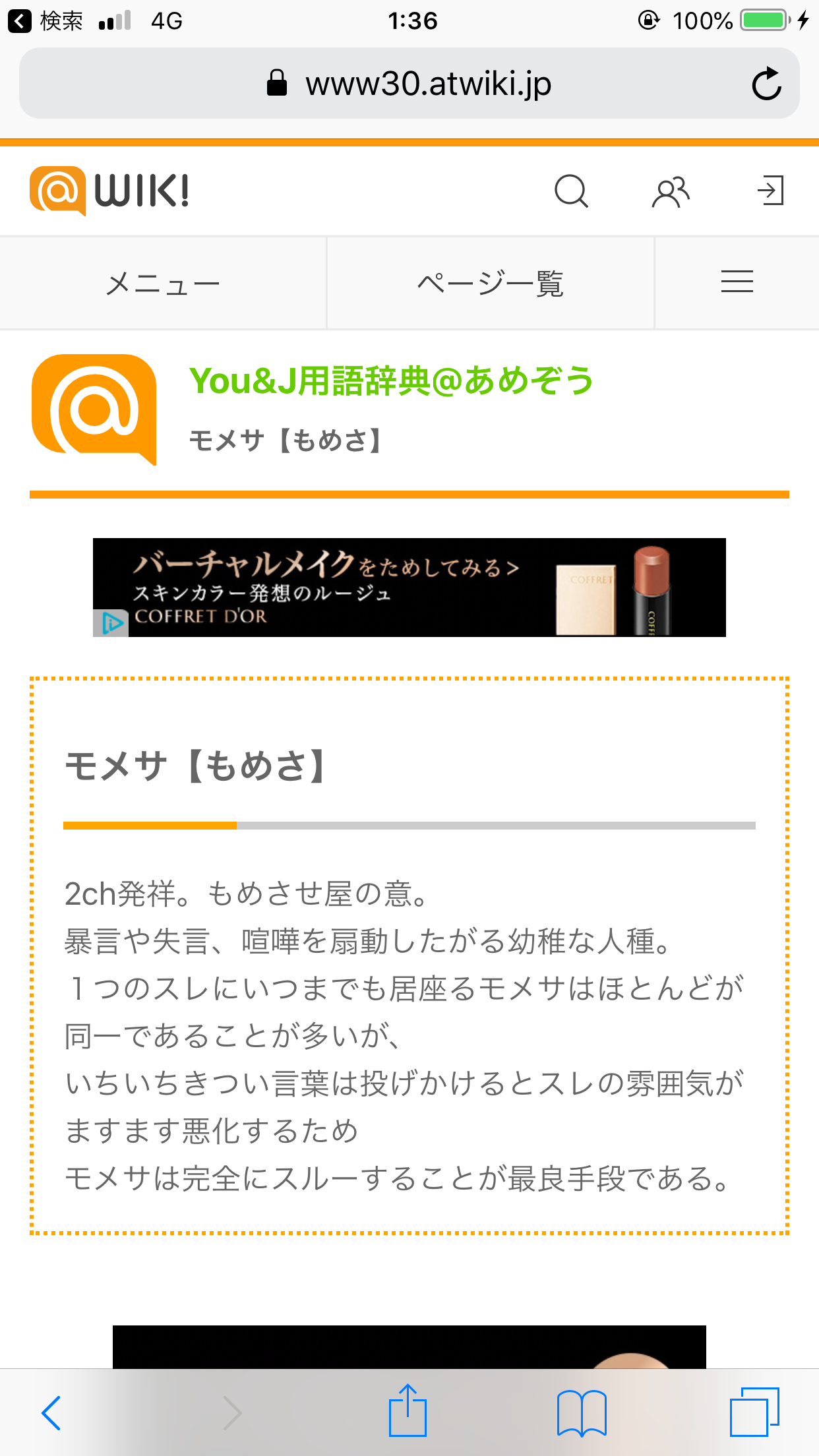Click the members icon in the wiki header

tap(670, 192)
